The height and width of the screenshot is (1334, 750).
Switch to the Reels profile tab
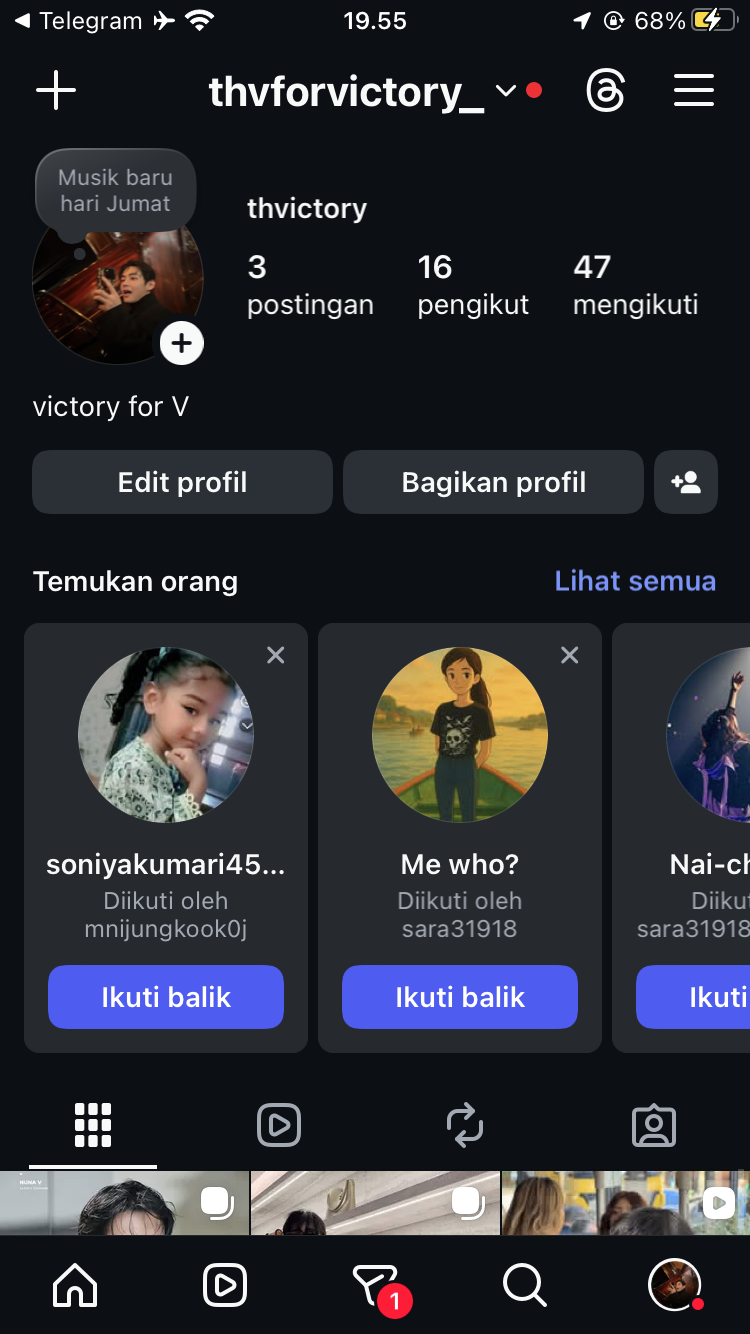tap(279, 1126)
